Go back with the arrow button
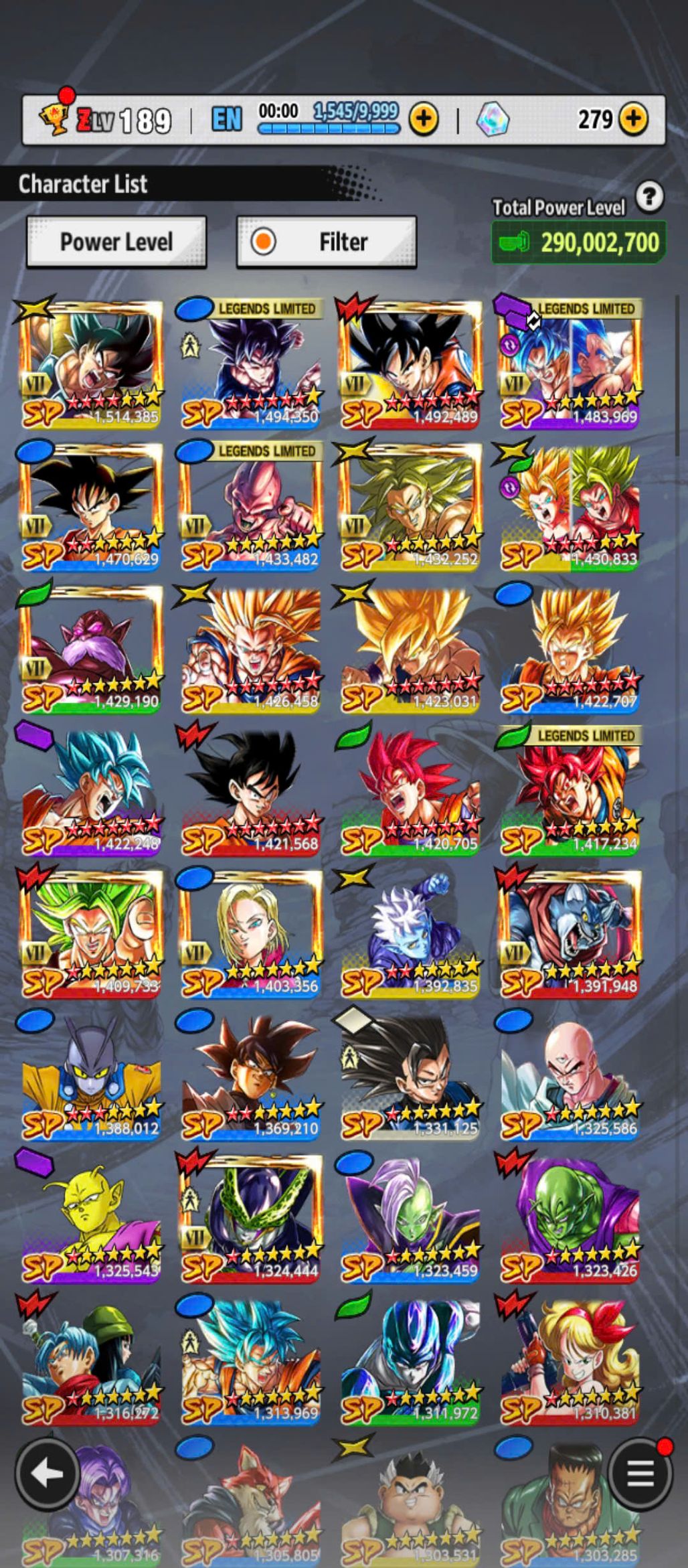The image size is (688, 1568). 47,1473
